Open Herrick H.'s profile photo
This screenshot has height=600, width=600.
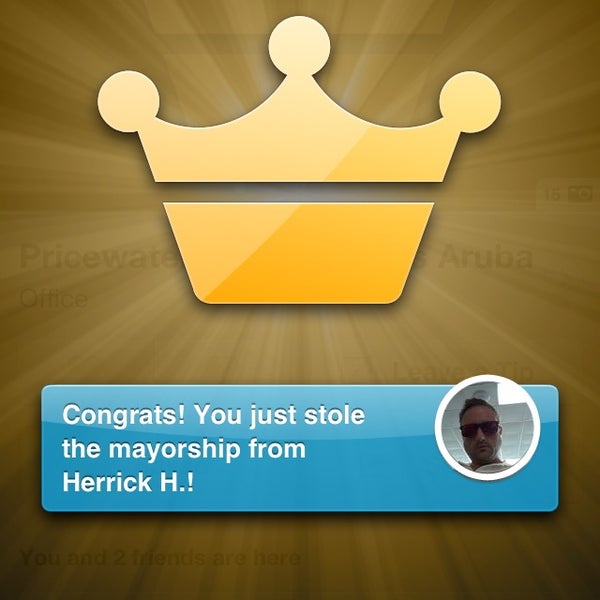pyautogui.click(x=487, y=431)
